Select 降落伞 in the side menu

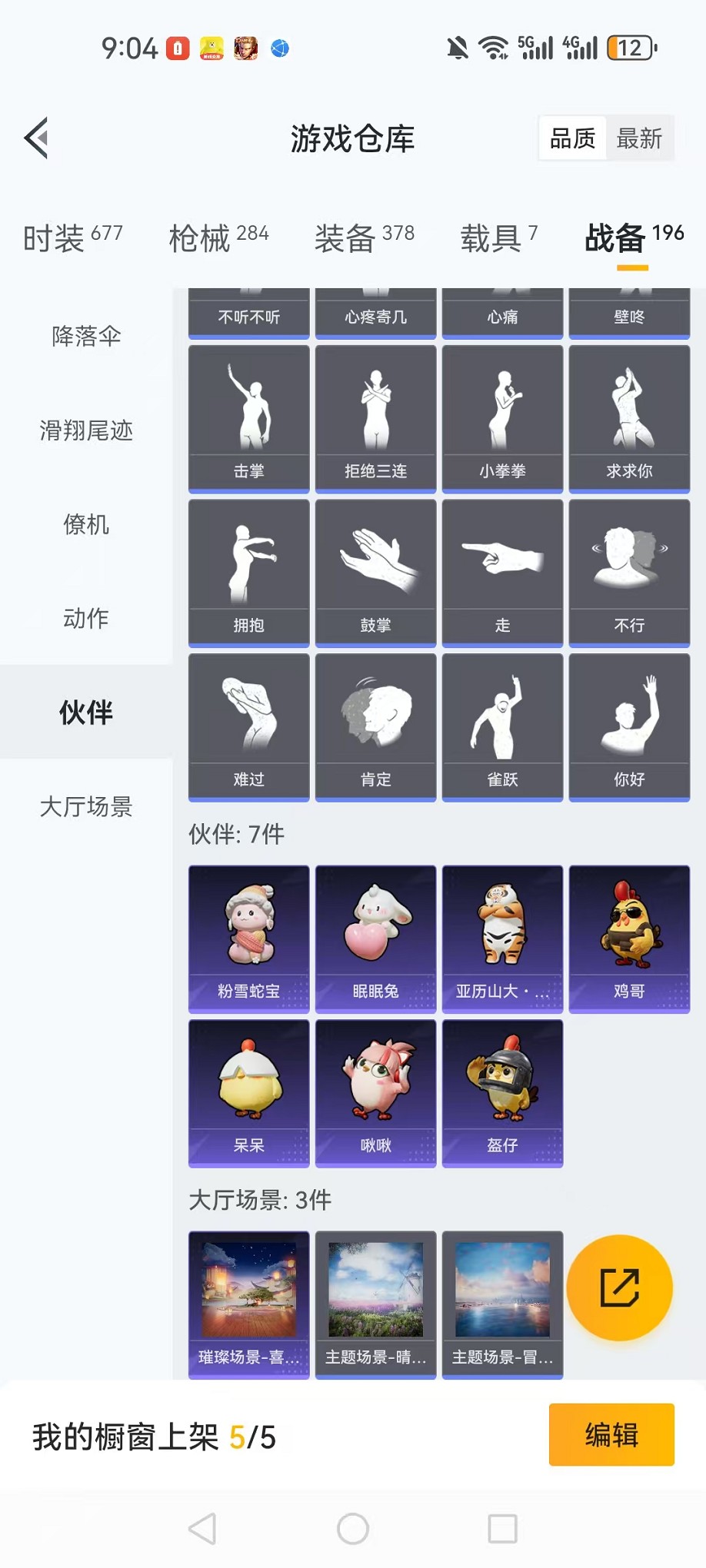coord(86,336)
